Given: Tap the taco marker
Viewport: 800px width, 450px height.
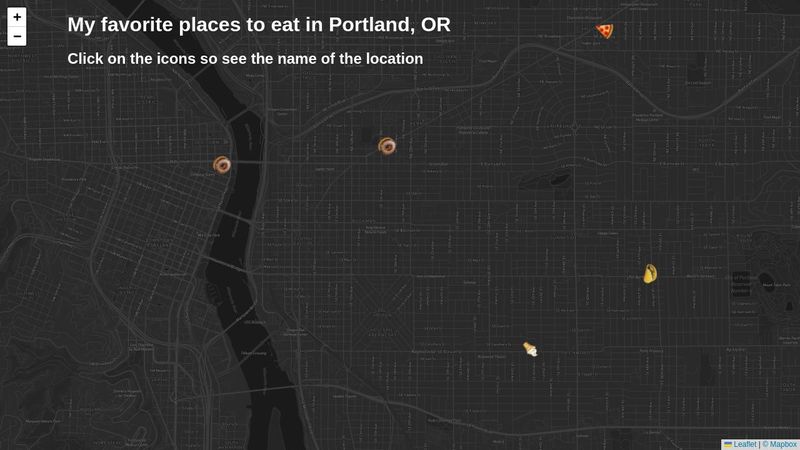Looking at the screenshot, I should pyautogui.click(x=651, y=273).
